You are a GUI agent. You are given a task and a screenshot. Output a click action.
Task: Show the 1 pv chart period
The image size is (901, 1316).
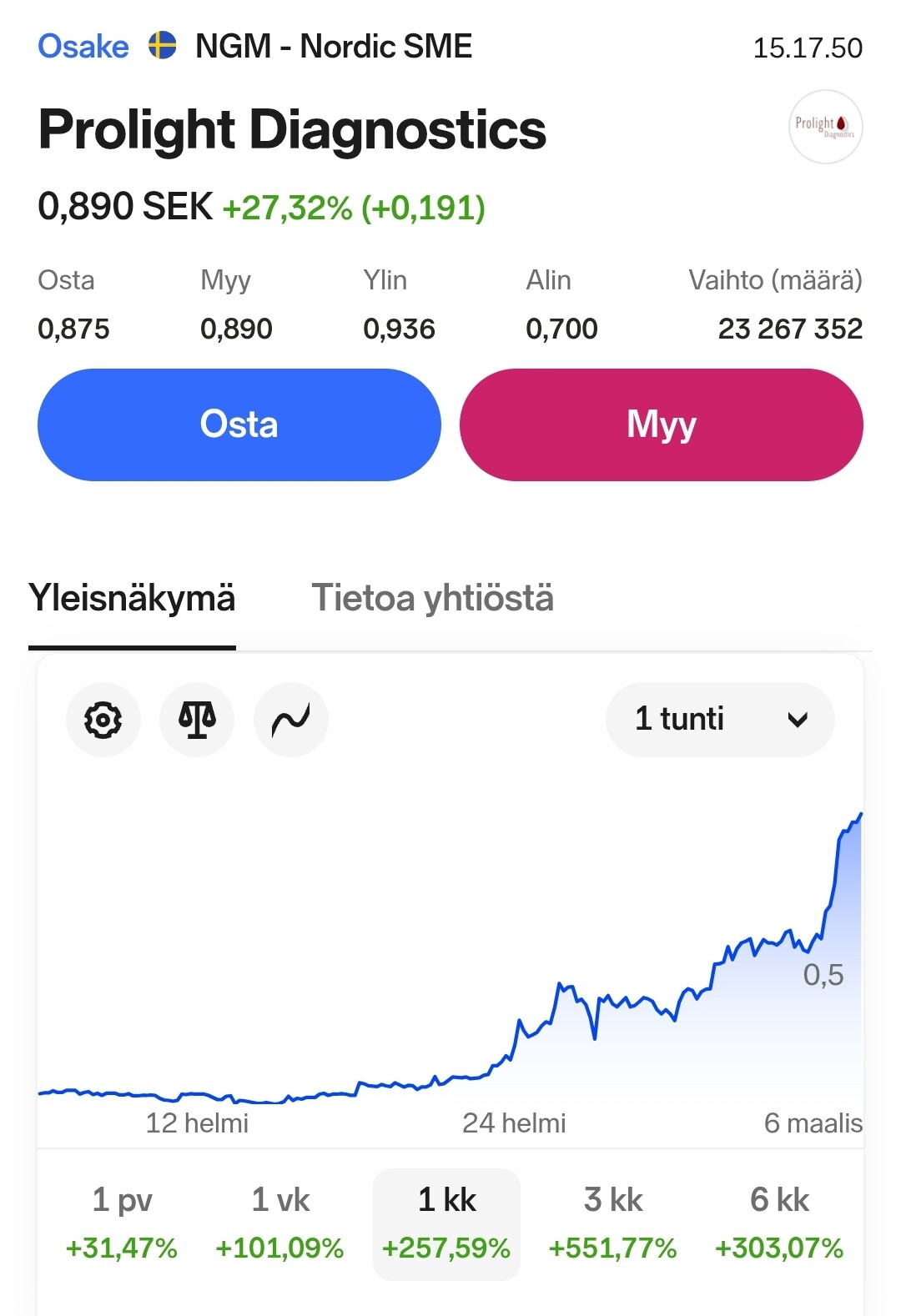tap(122, 1223)
